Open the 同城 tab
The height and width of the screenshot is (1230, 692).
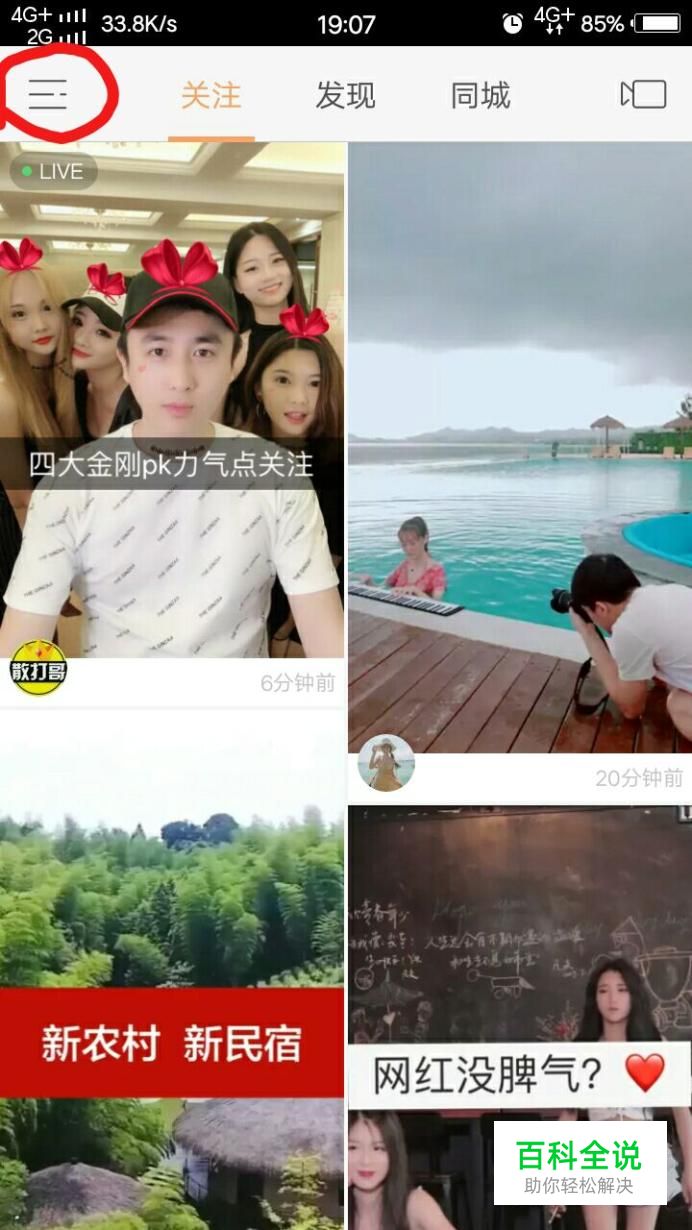coord(480,96)
